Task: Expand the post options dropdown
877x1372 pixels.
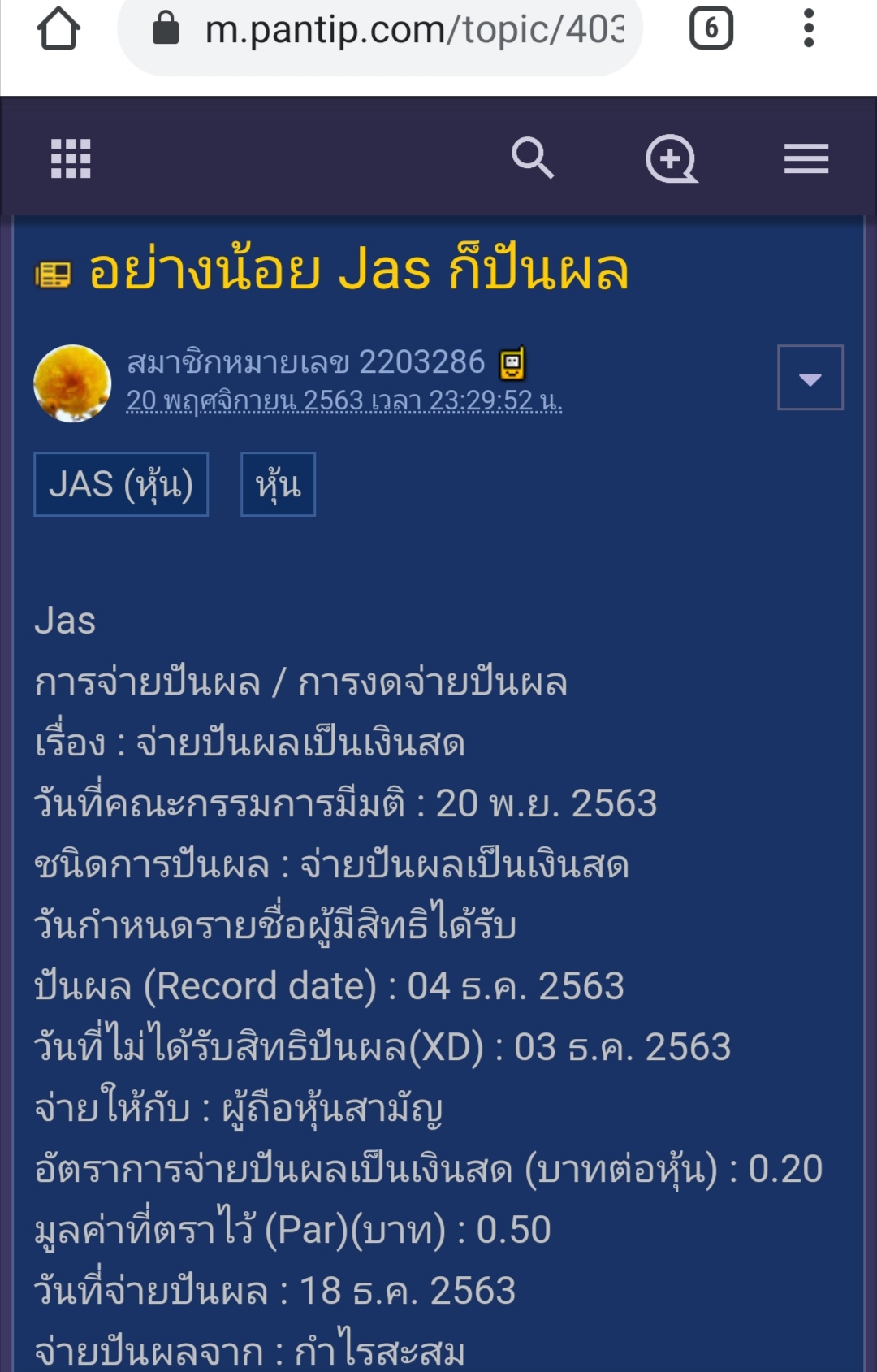Action: (810, 378)
